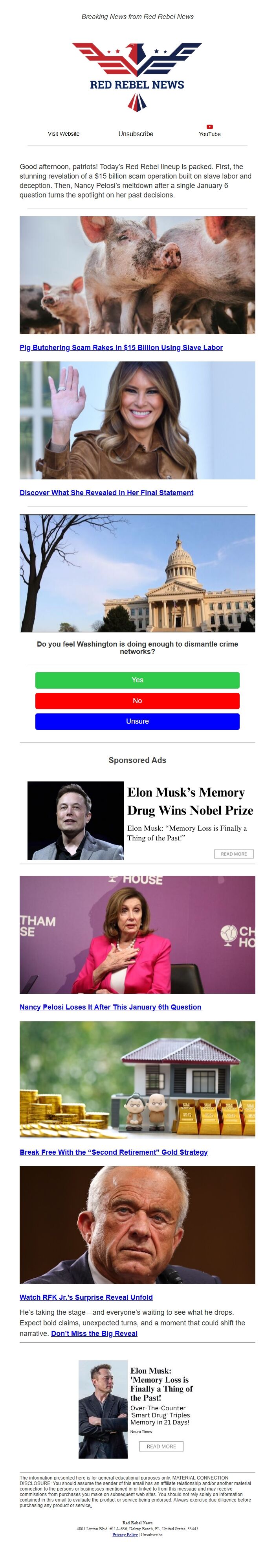Viewport: 275px width, 1568px height.
Task: Vote No in the poll
Action: tap(137, 700)
